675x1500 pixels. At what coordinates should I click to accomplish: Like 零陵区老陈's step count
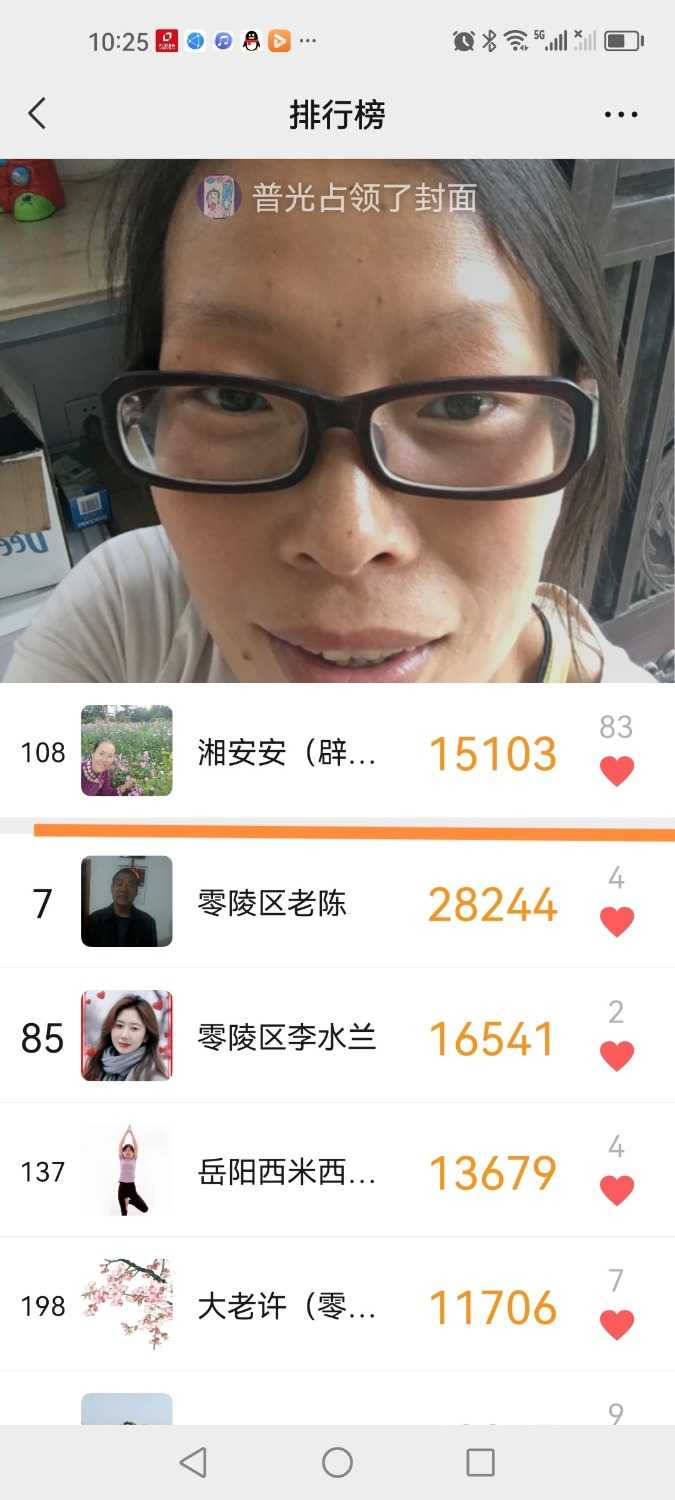click(616, 921)
